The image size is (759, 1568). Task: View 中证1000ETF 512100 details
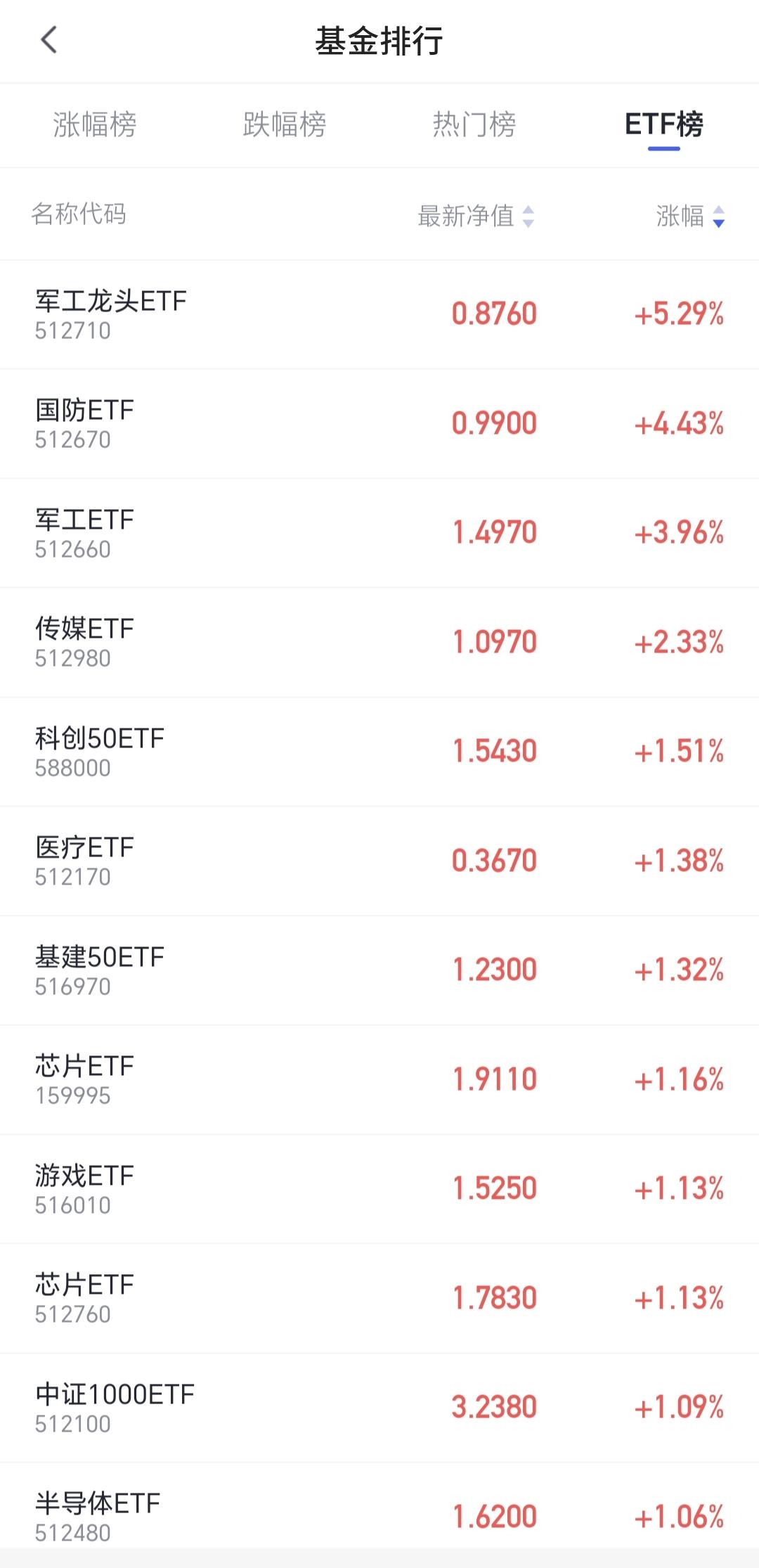tap(379, 1408)
